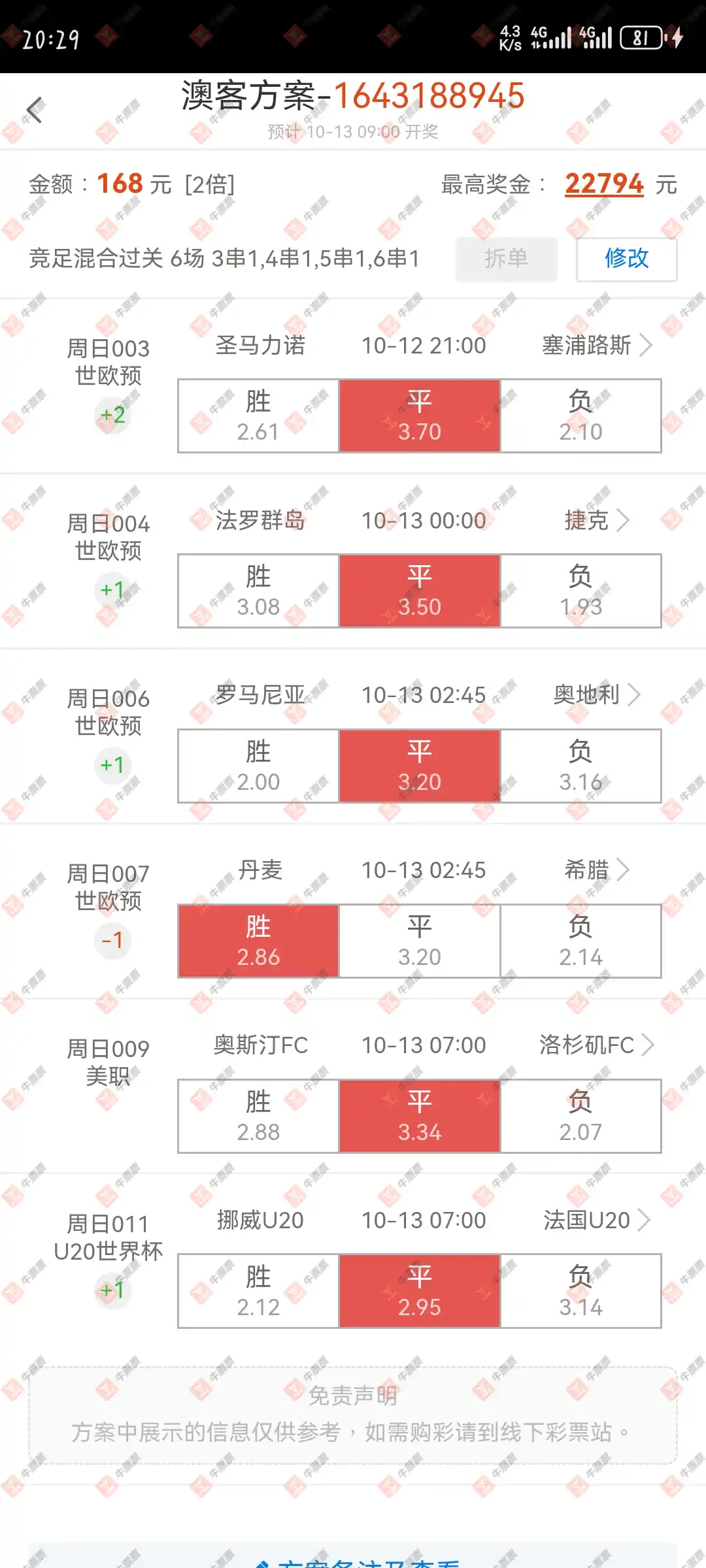Open the max prize amount 22794 link

pyautogui.click(x=604, y=184)
